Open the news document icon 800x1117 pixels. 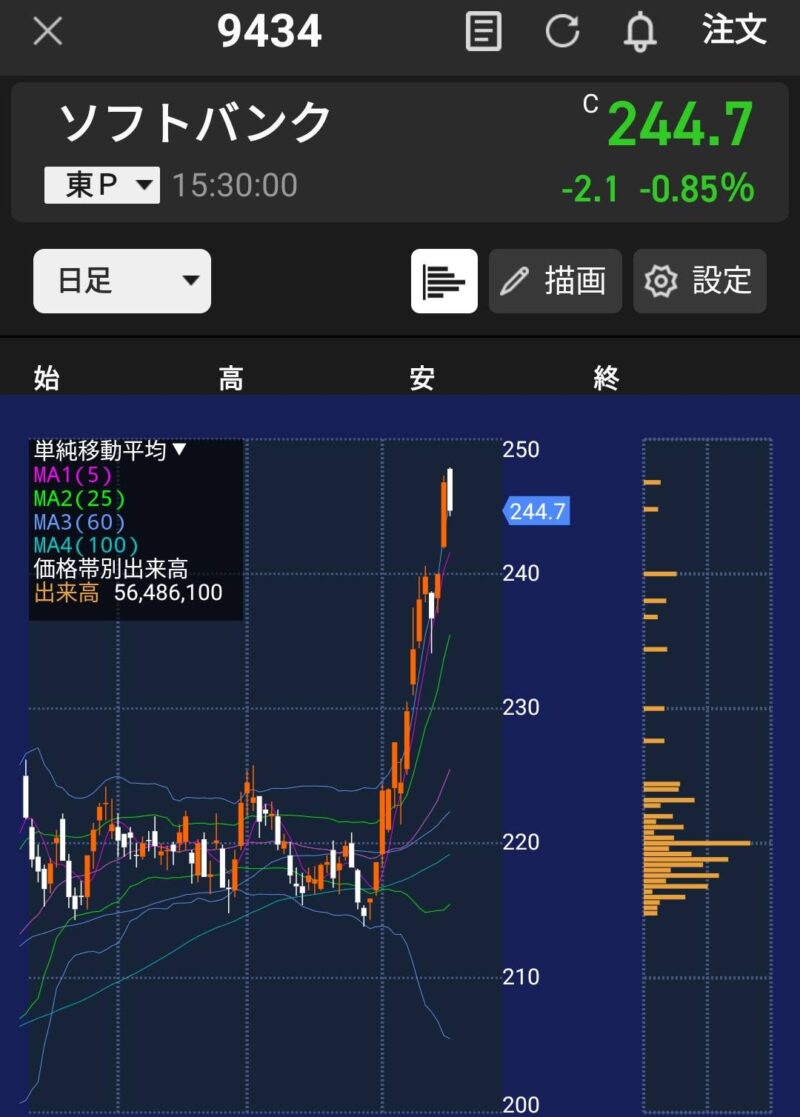pos(484,31)
